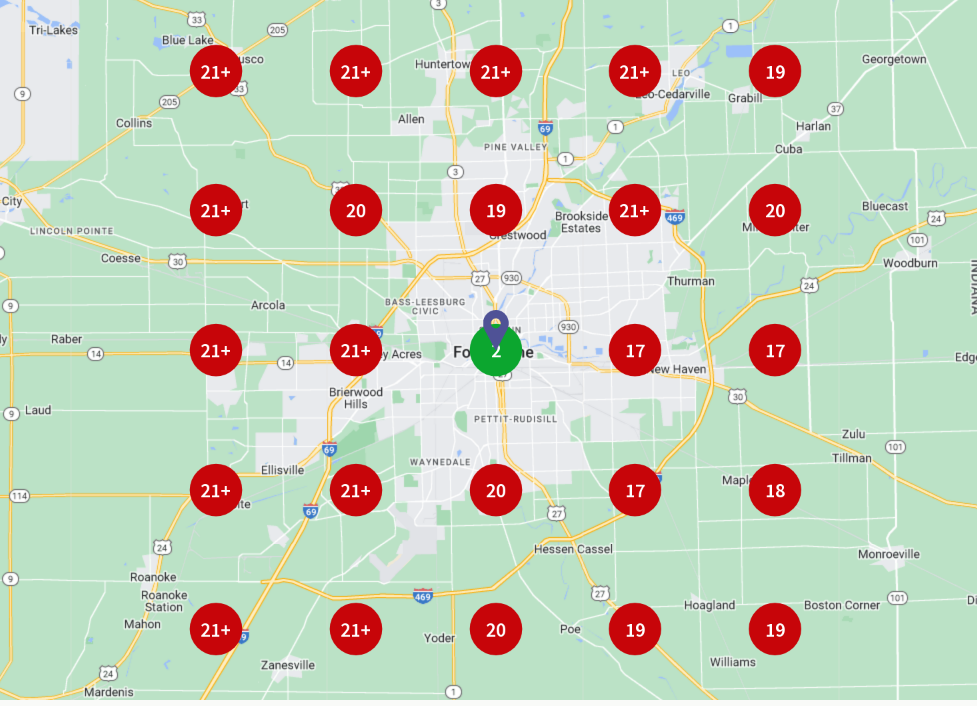977x706 pixels.
Task: Open the 19 marker next to Poe
Action: coord(635,630)
